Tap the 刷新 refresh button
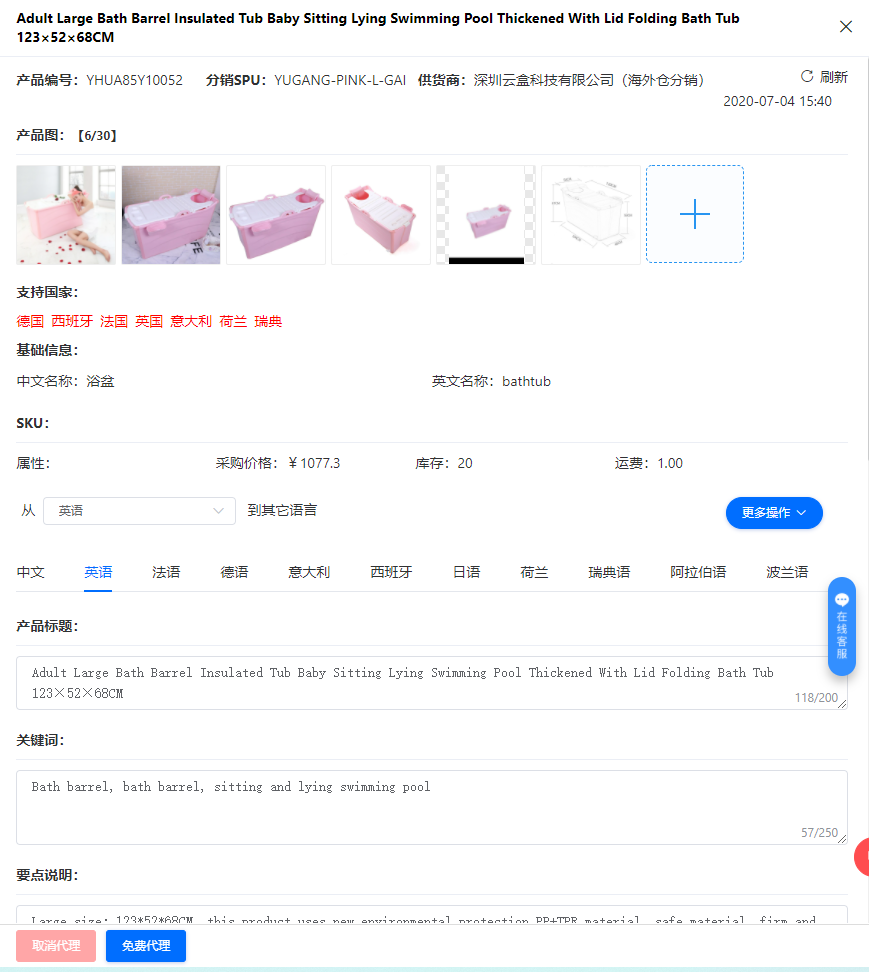 point(824,77)
